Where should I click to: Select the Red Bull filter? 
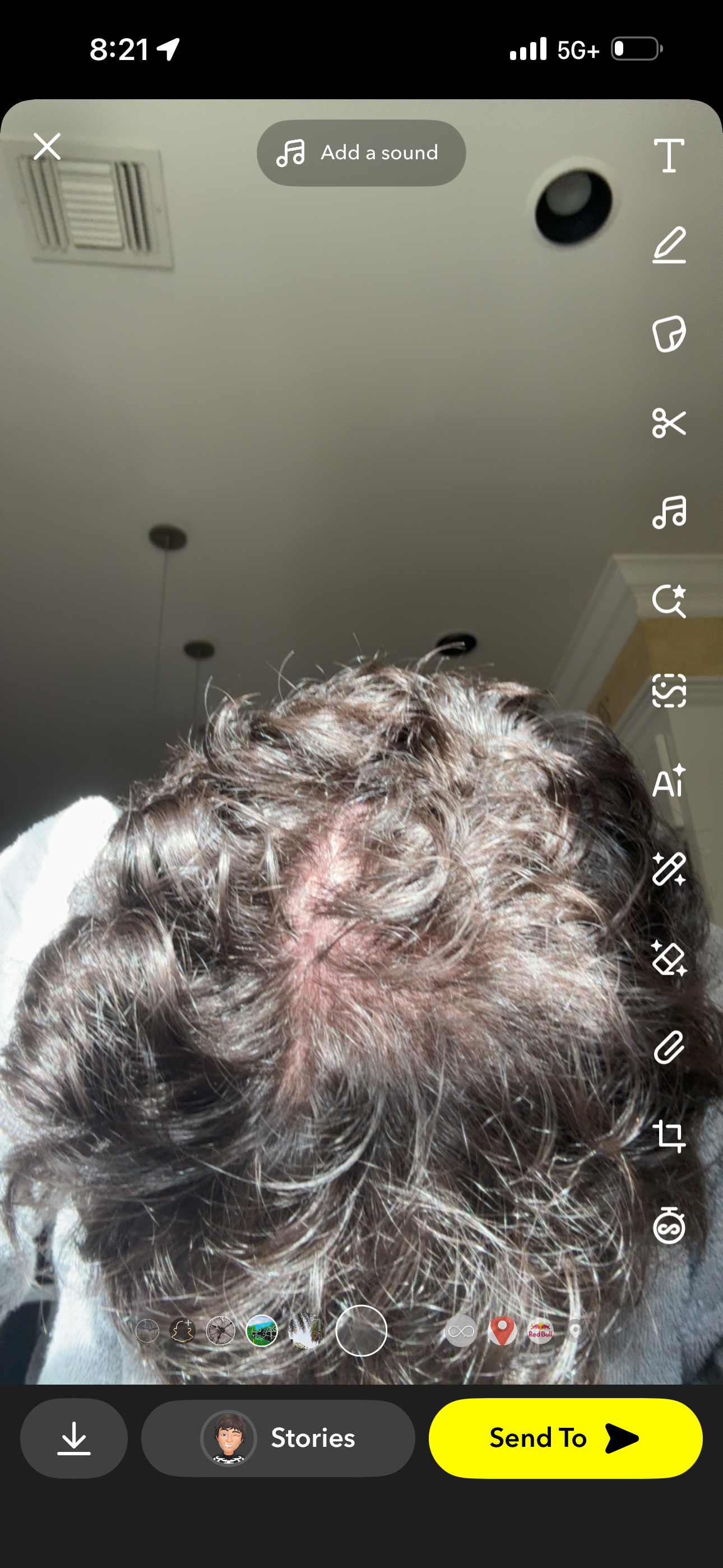(x=540, y=1331)
